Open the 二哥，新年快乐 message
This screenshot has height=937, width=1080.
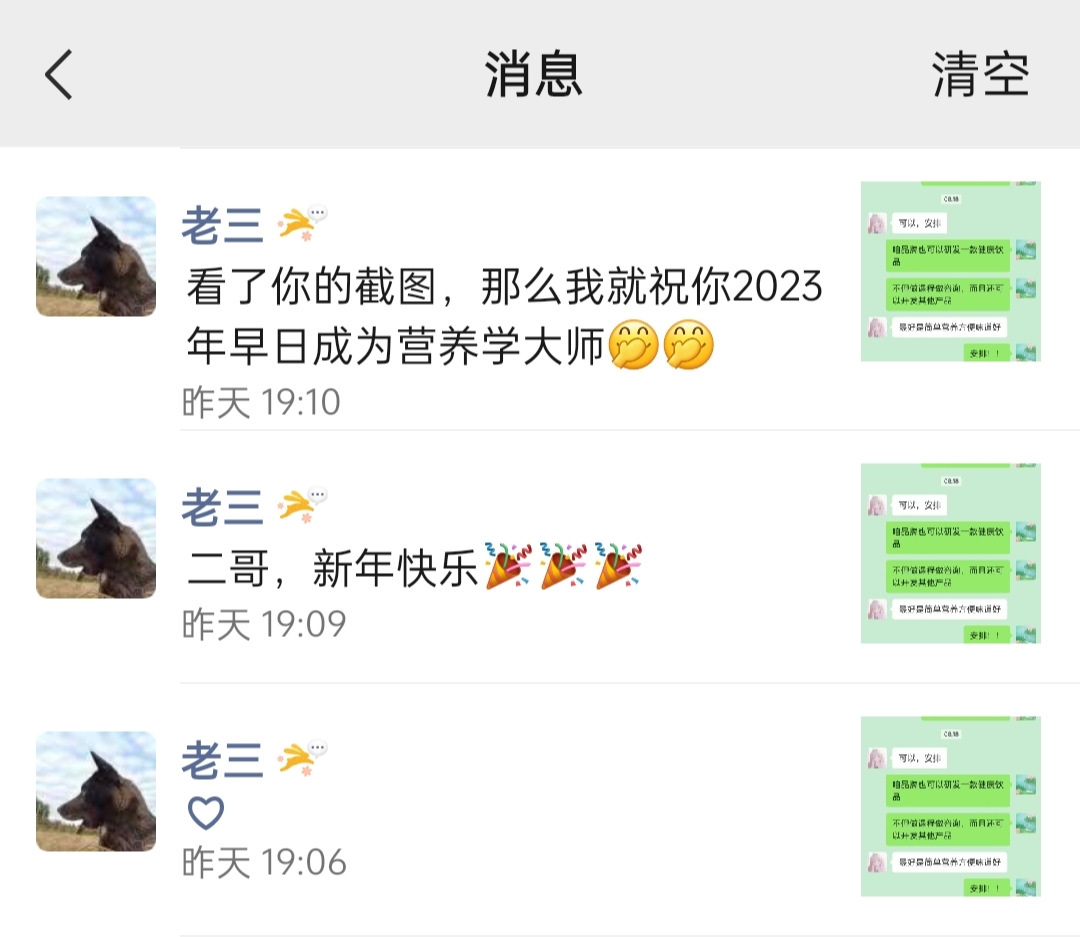[413, 570]
